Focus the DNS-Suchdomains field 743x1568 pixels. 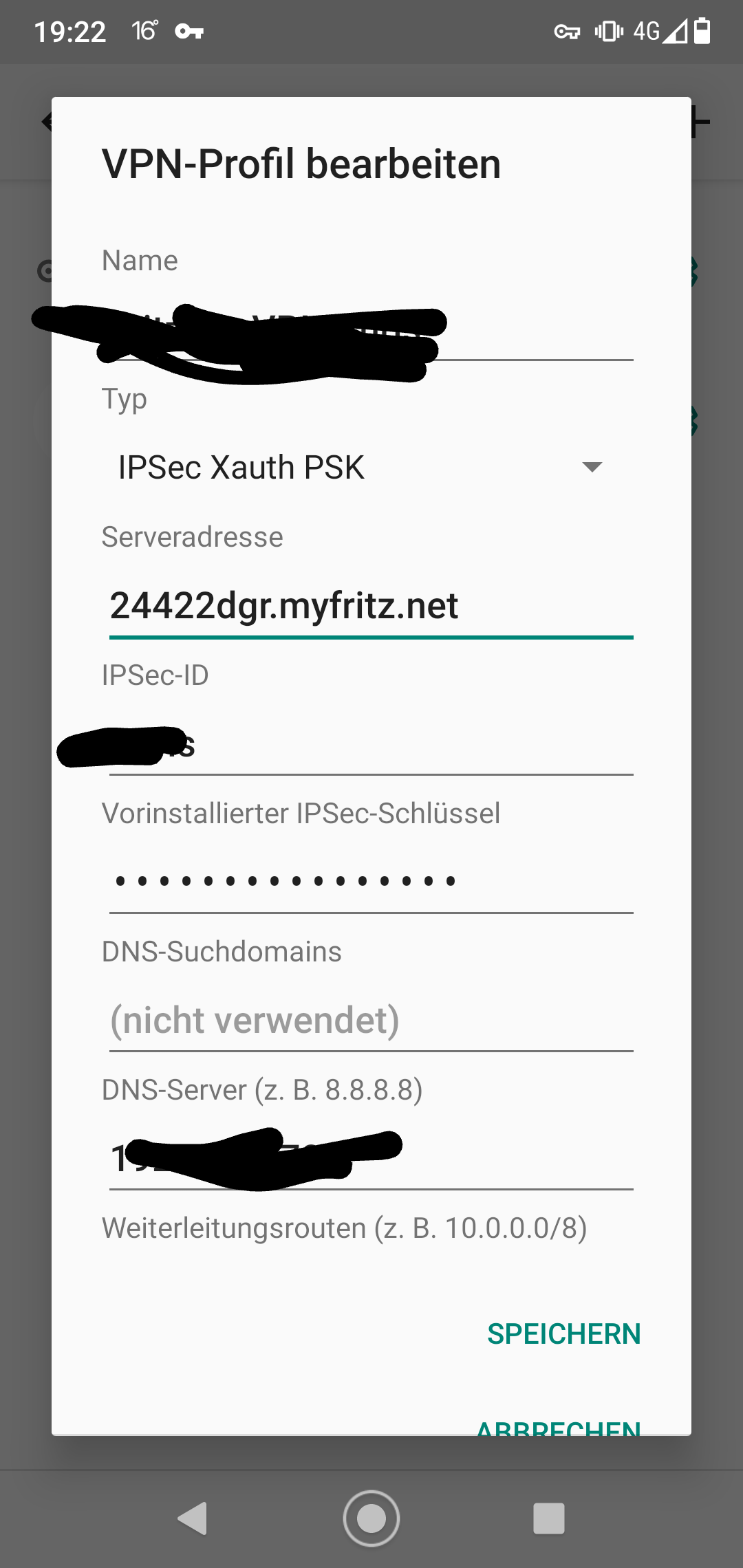tap(371, 1021)
